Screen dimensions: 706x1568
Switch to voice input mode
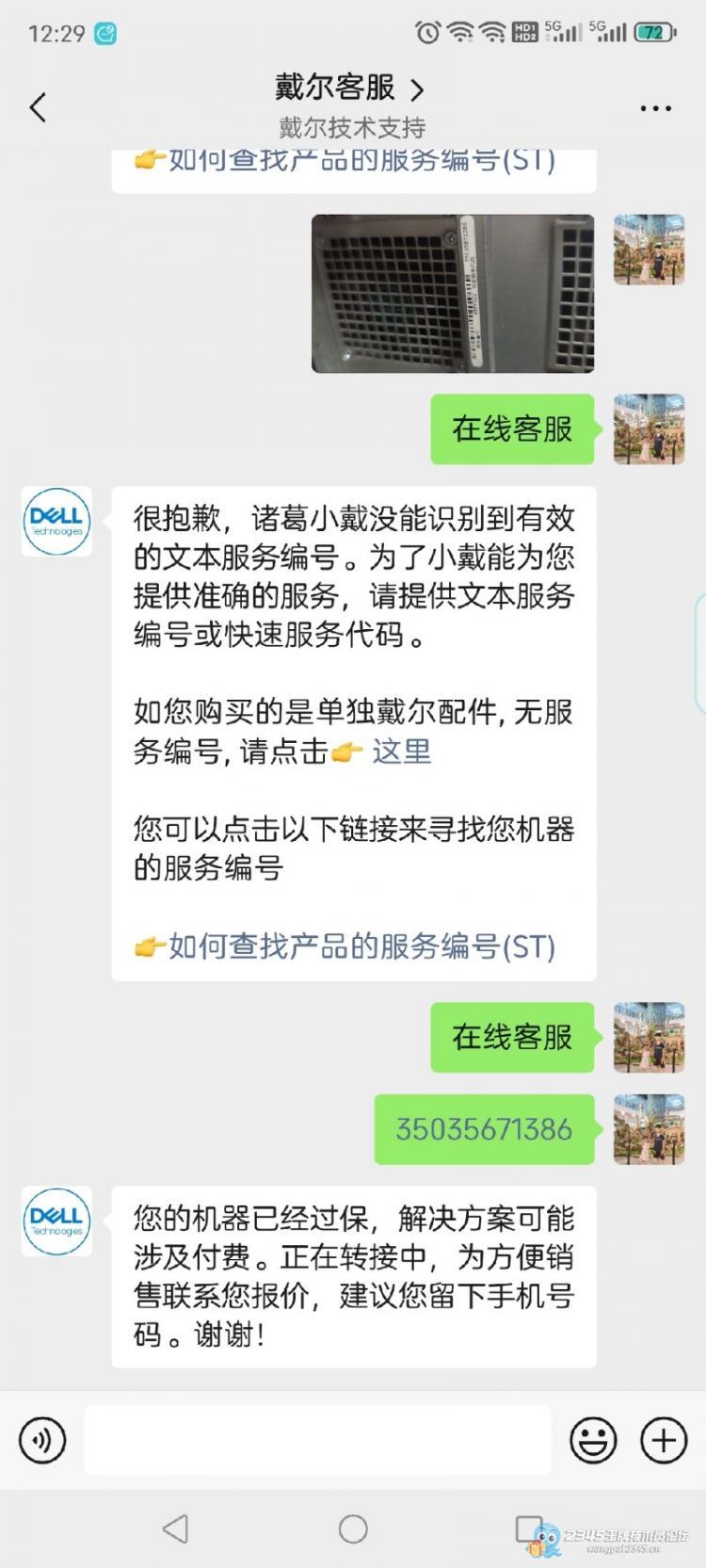coord(42,1440)
